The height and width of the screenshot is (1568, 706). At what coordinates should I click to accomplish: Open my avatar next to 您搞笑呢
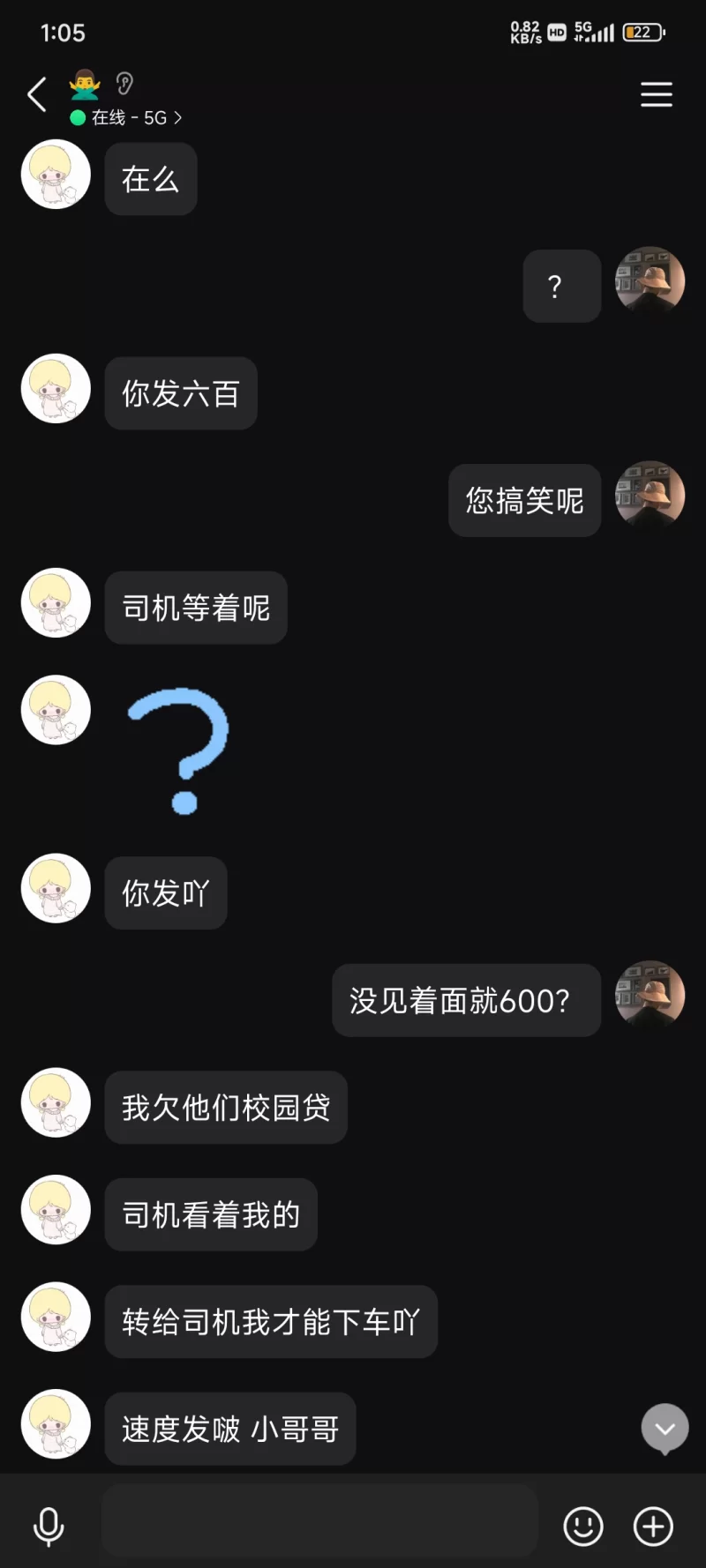(x=650, y=496)
